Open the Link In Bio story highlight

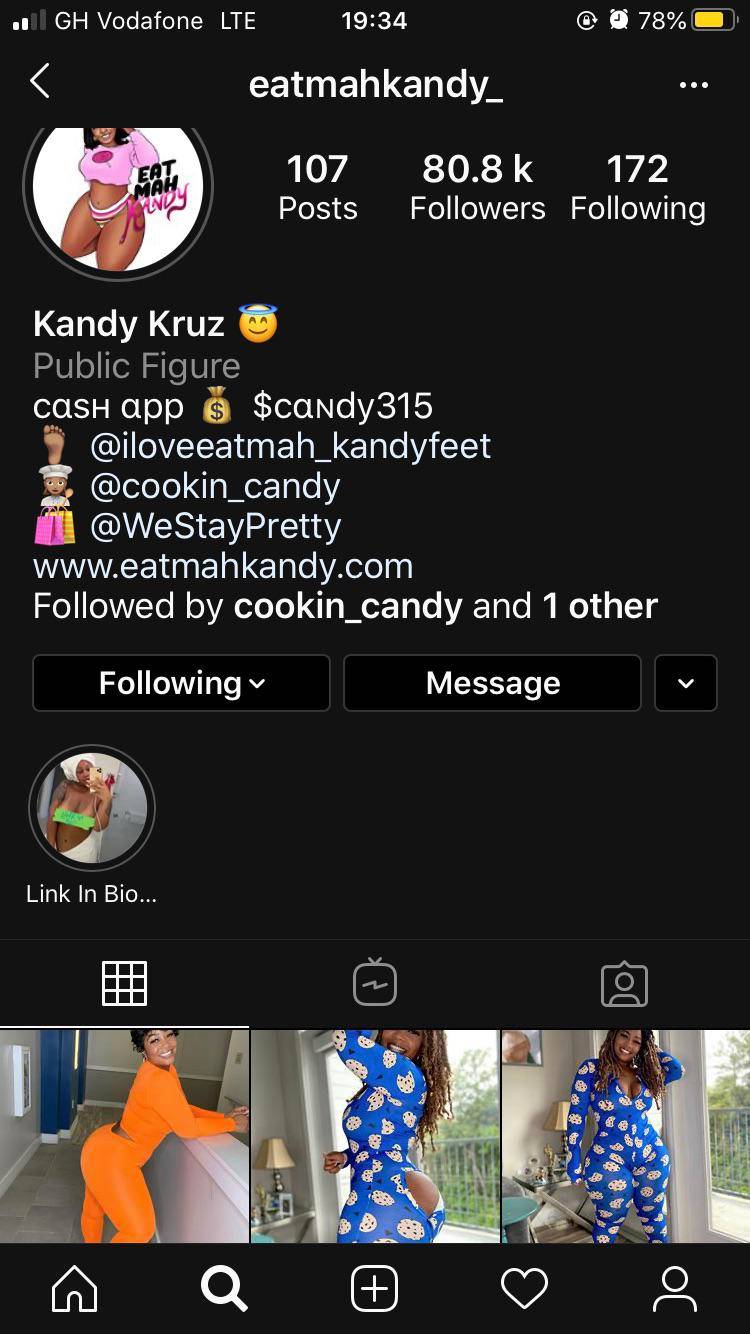[92, 808]
